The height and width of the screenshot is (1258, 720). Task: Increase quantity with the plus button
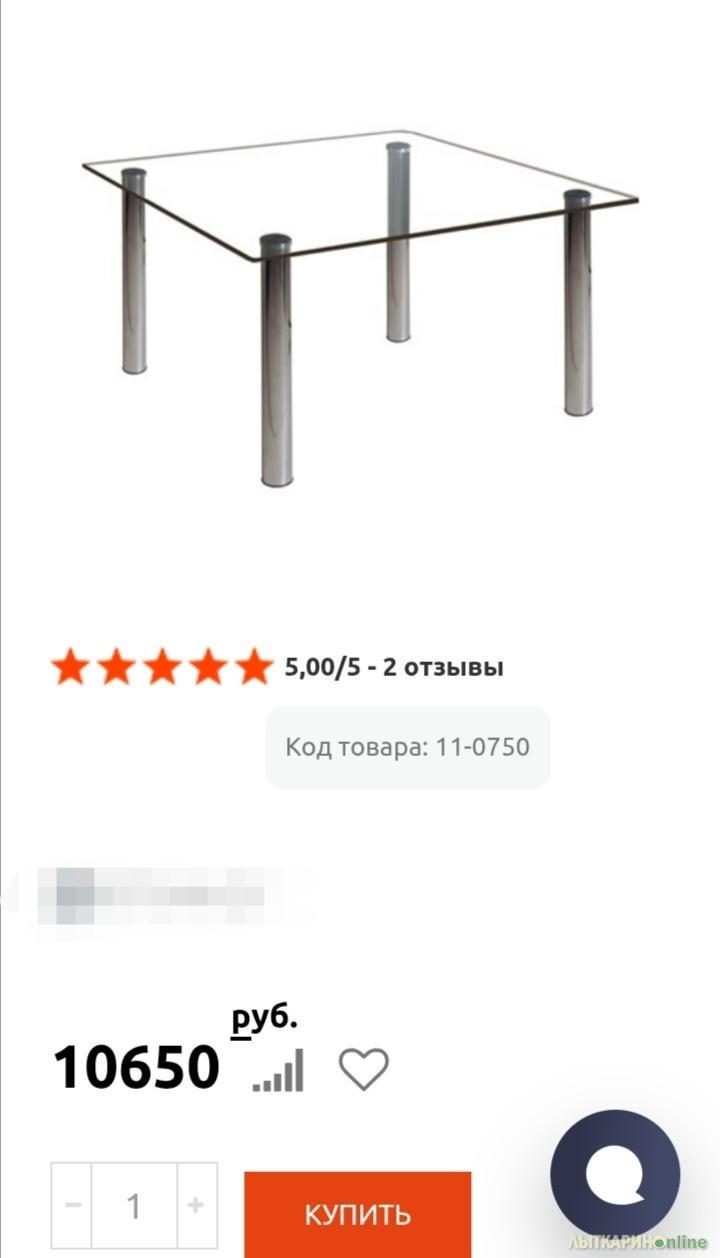pos(196,1205)
